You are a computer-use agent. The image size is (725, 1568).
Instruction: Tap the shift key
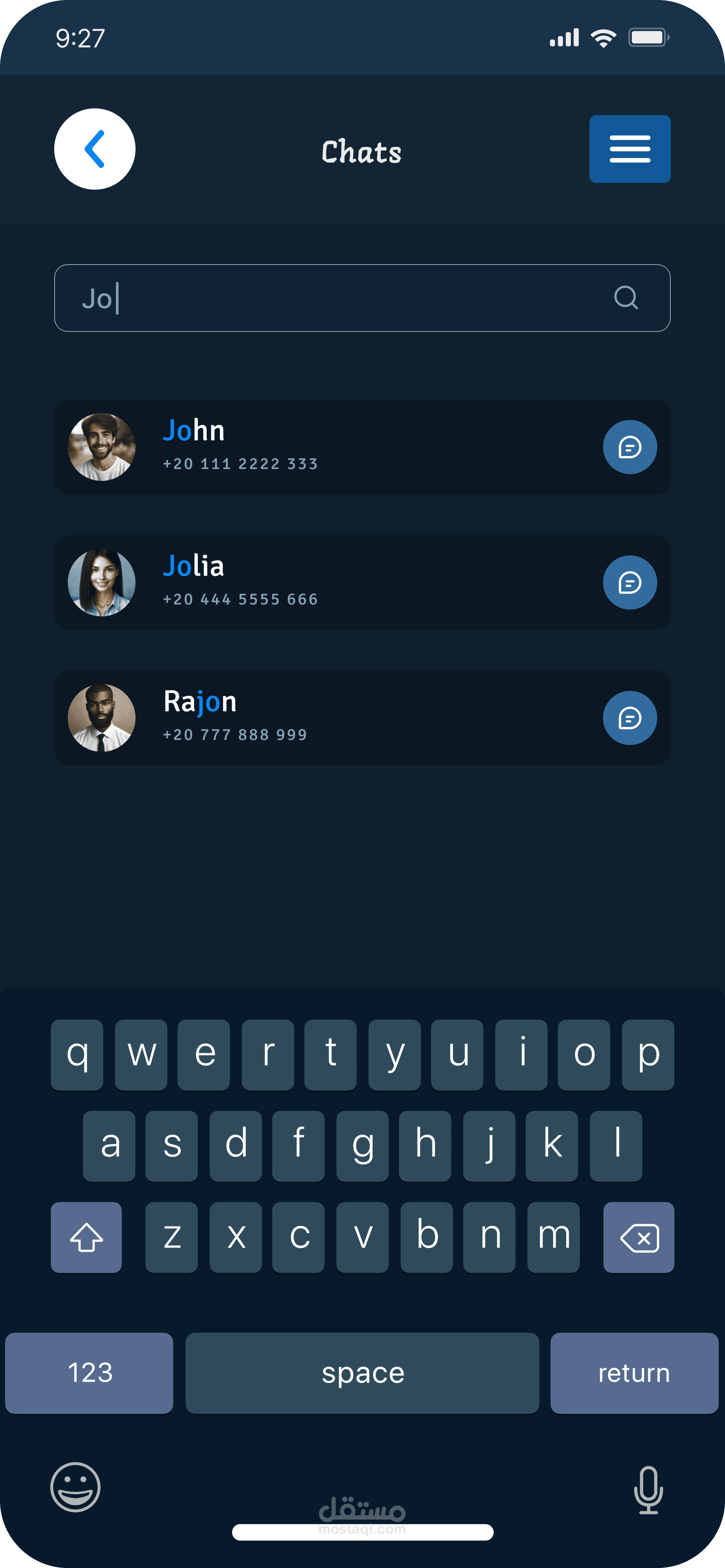pos(86,1237)
